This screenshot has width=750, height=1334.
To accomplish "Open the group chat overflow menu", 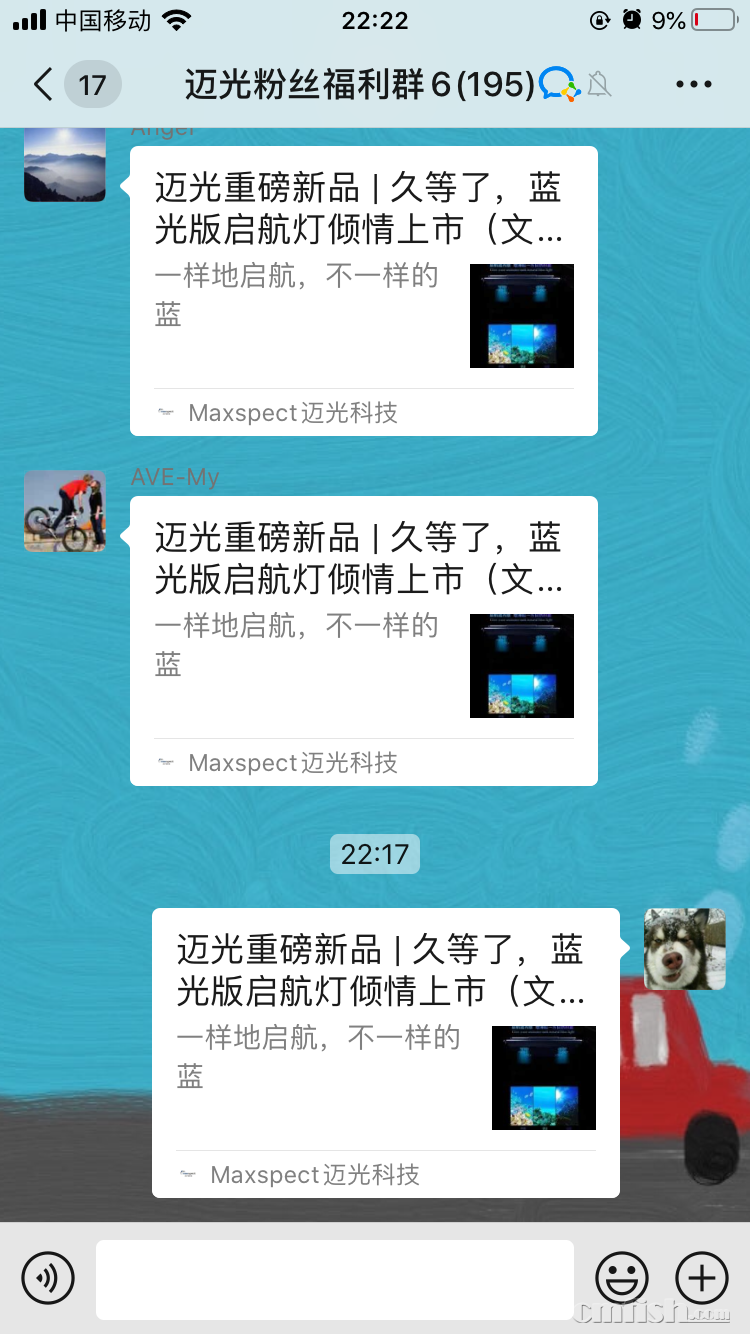I will tap(693, 85).
